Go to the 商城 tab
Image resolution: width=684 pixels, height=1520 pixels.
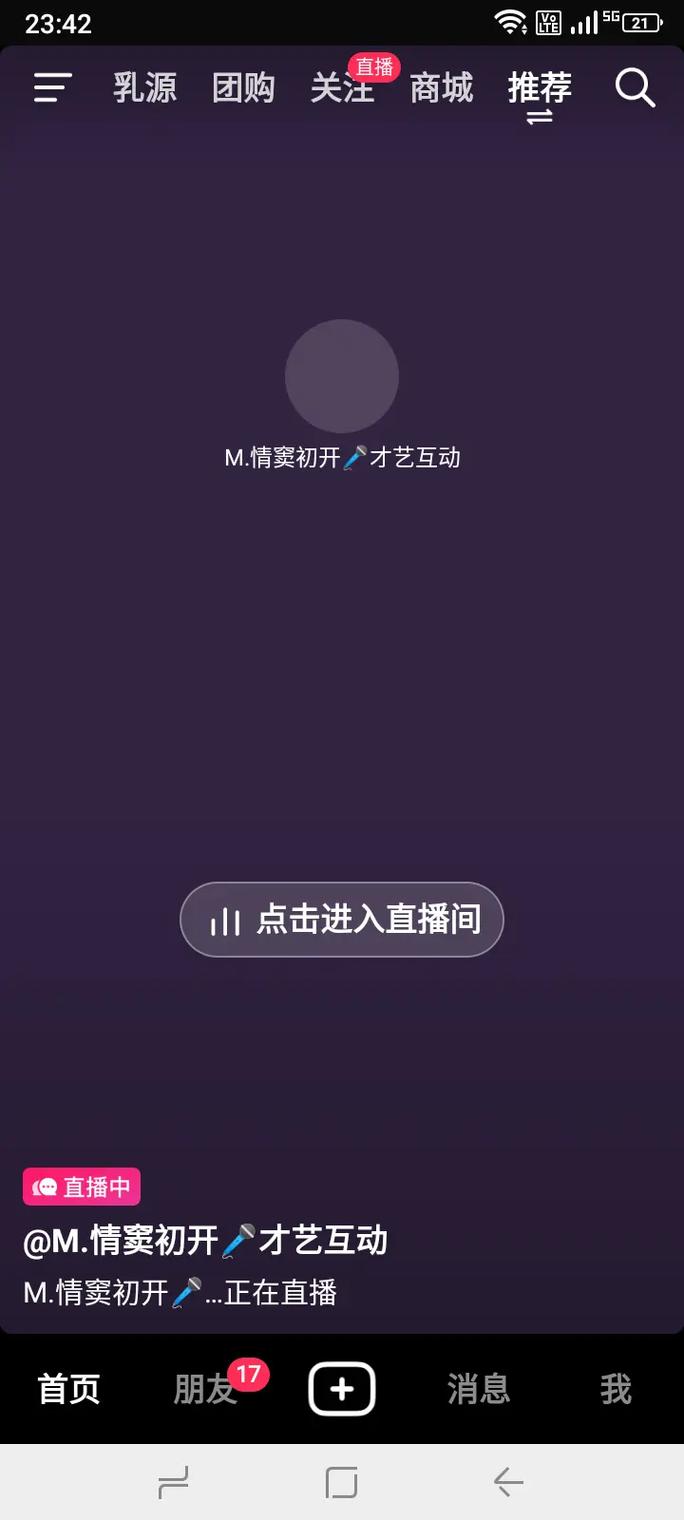tap(441, 88)
